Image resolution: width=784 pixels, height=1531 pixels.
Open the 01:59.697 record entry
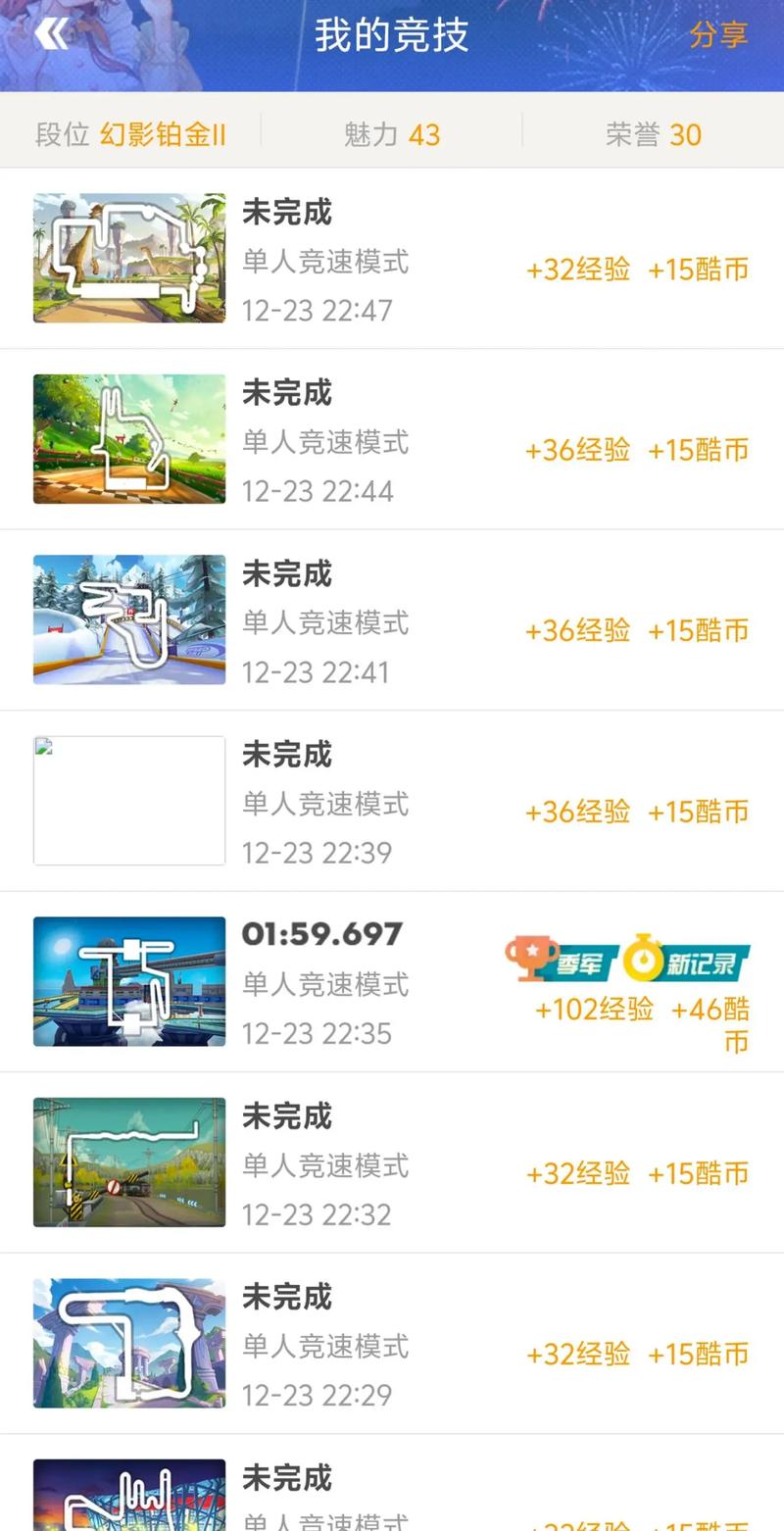[x=323, y=933]
